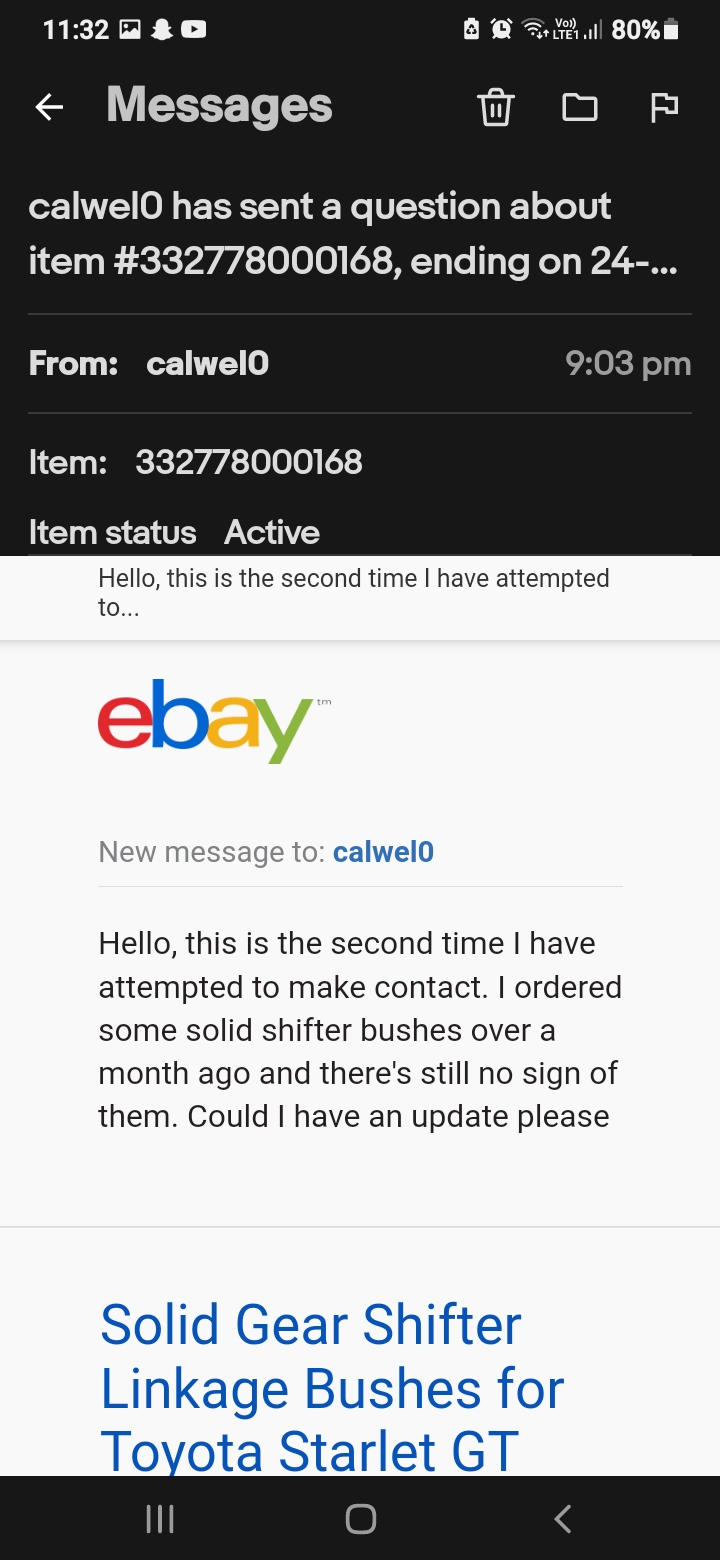Open the Solid Gear Shifter Linkage Bushes listing
The height and width of the screenshot is (1560, 720).
tap(332, 1387)
